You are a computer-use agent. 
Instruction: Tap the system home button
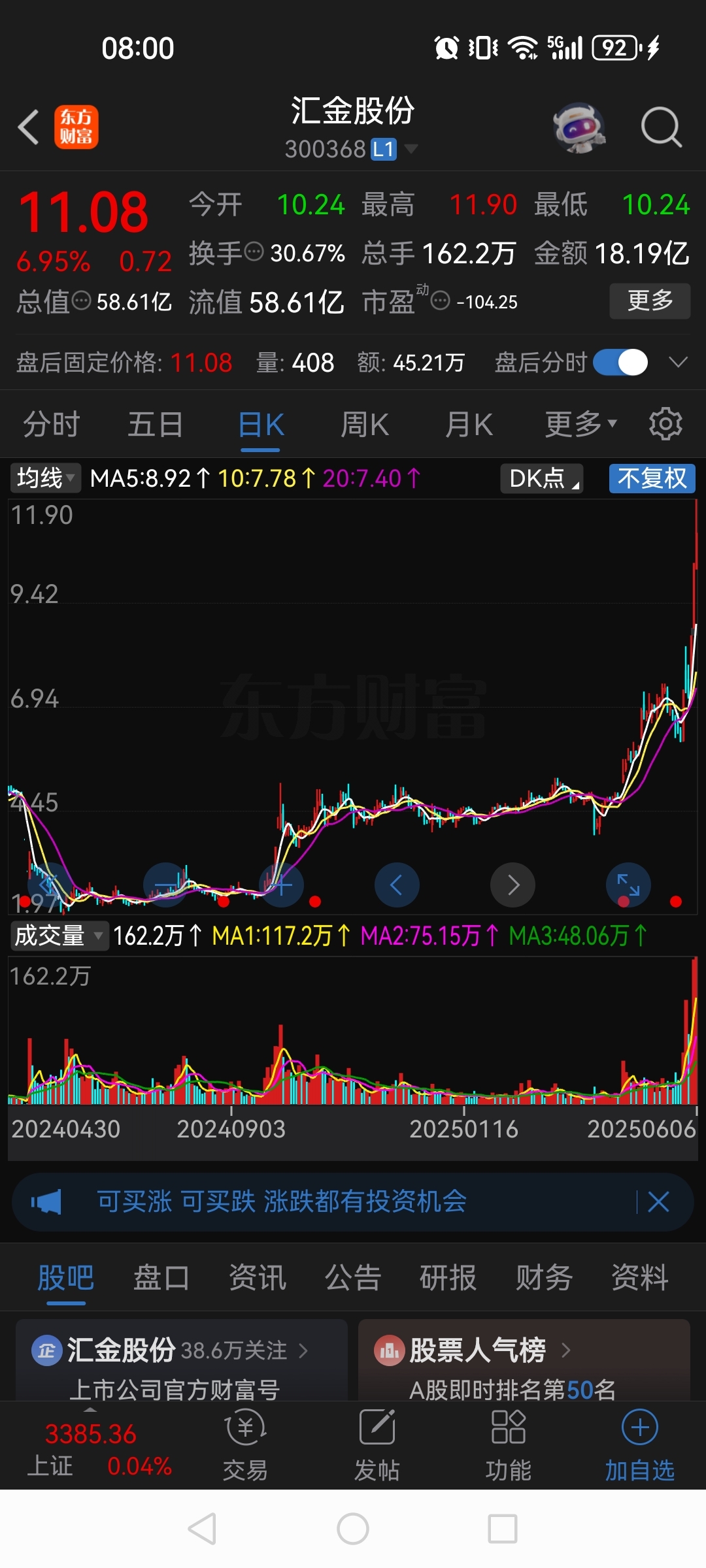point(353,1529)
